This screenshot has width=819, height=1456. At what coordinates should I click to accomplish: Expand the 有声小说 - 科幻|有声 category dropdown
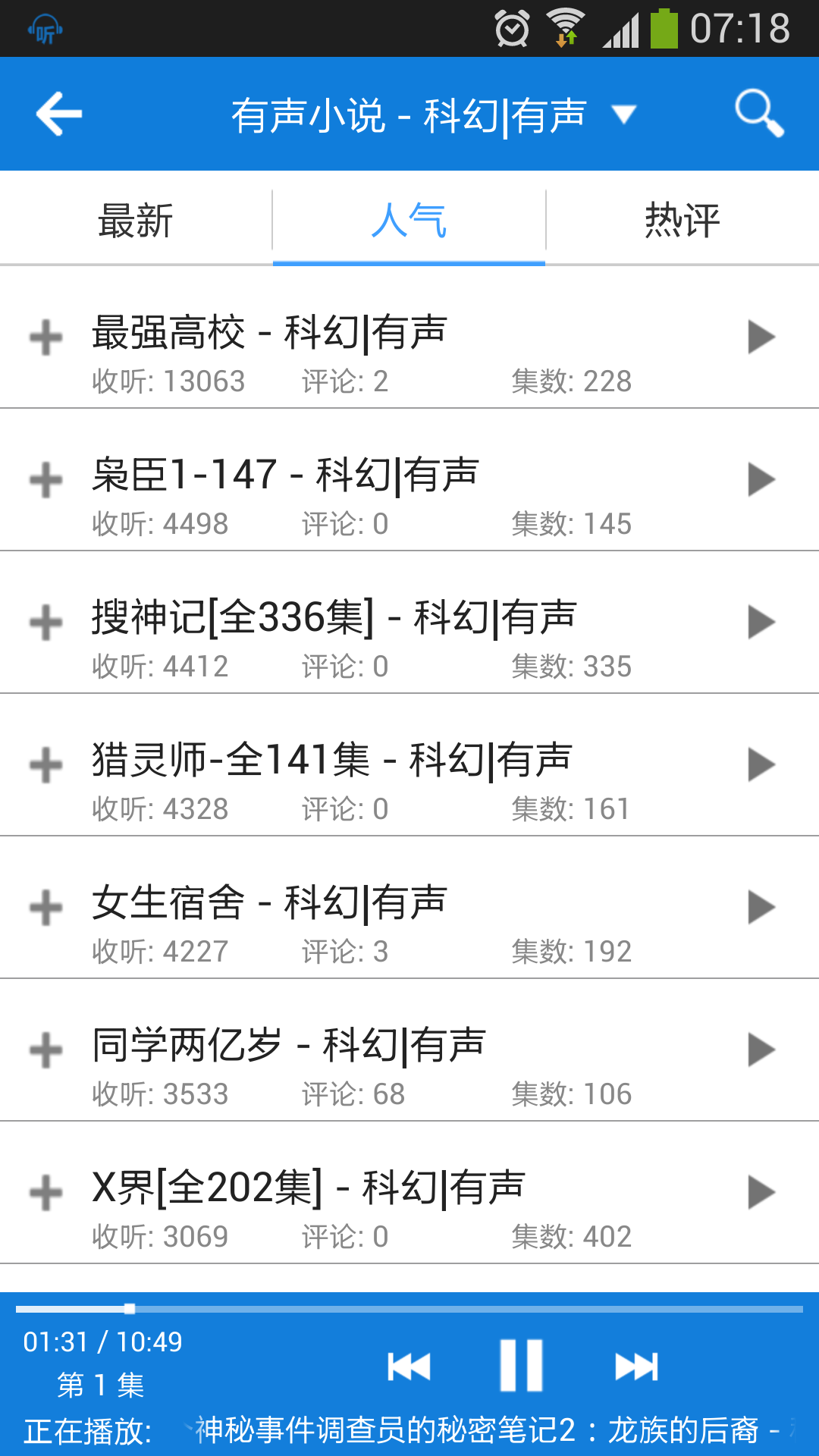[623, 115]
